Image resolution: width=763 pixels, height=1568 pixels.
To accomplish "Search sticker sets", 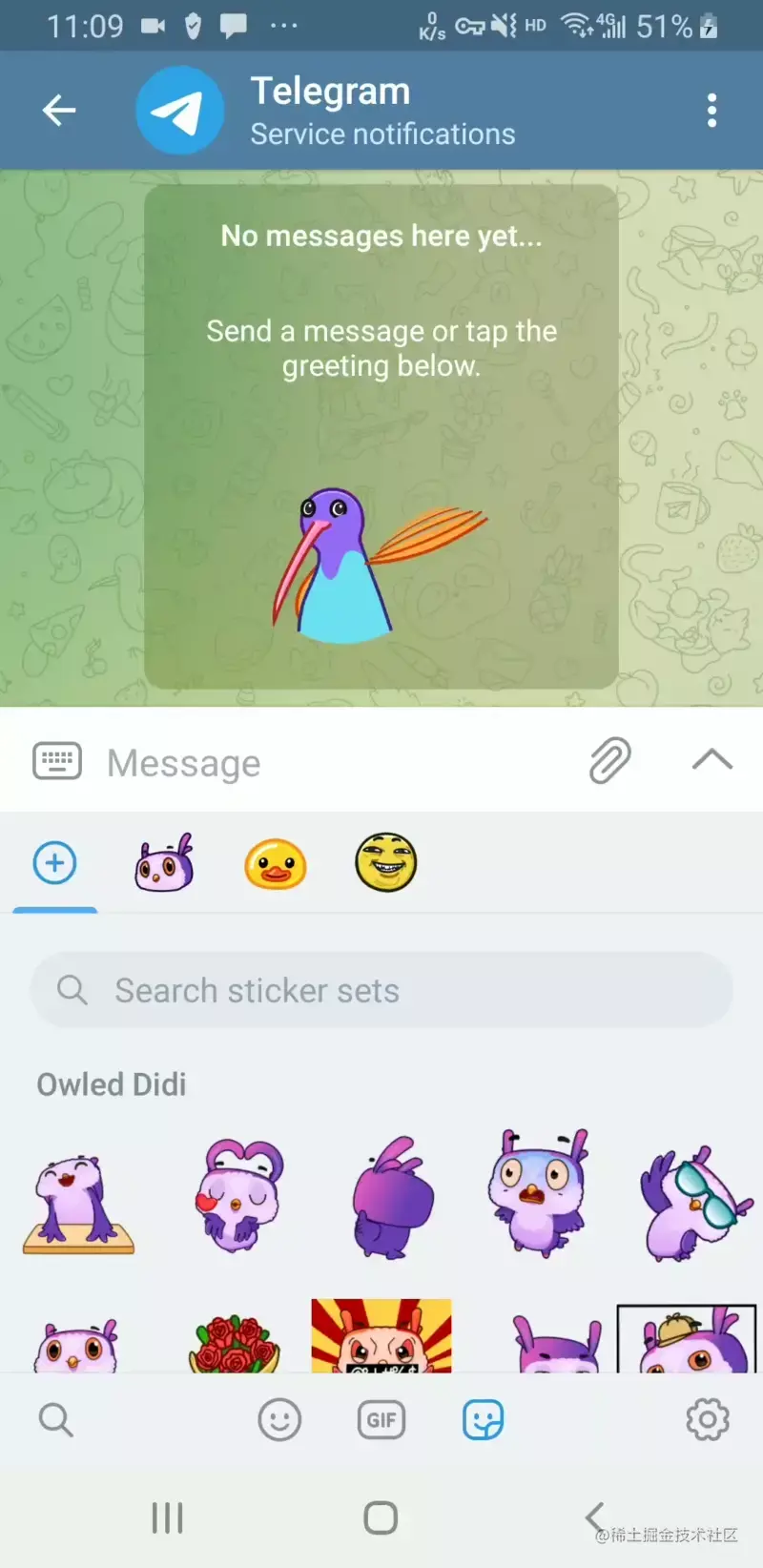I will point(381,990).
